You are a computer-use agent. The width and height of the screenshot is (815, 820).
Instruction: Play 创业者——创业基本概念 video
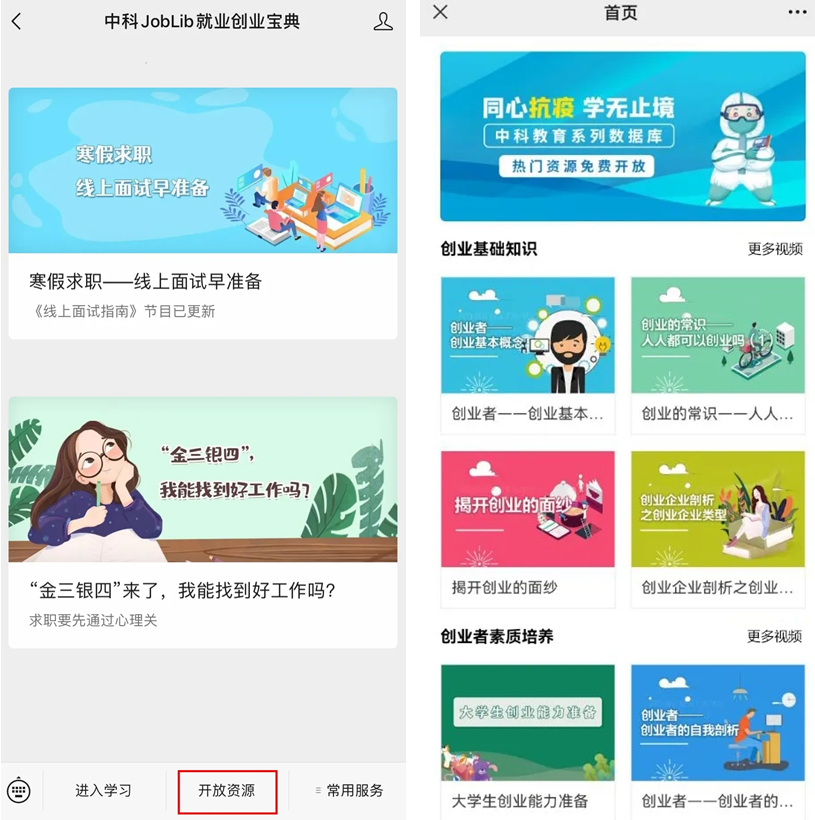point(527,354)
